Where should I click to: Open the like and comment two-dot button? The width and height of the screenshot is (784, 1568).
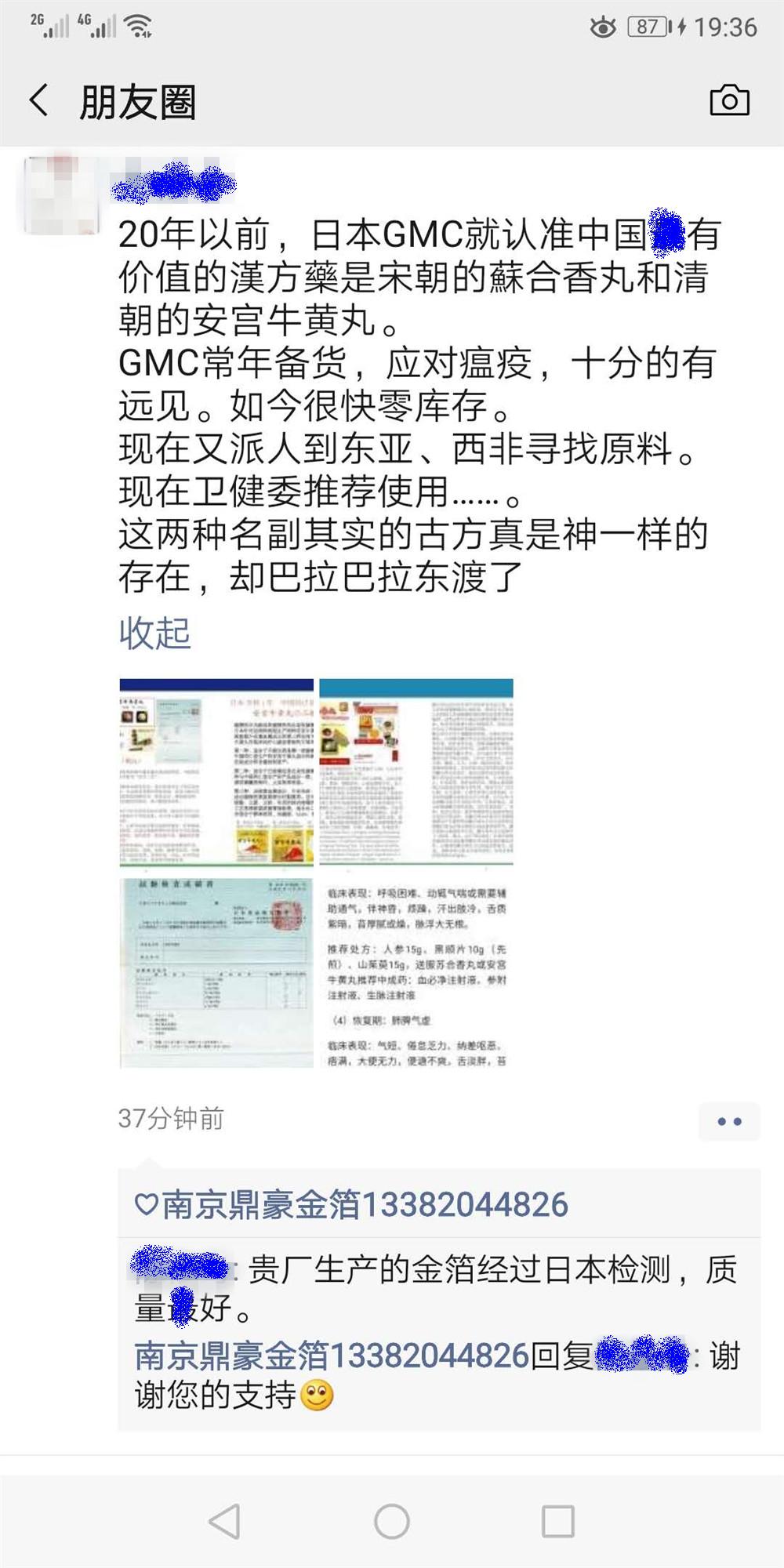coord(729,1122)
